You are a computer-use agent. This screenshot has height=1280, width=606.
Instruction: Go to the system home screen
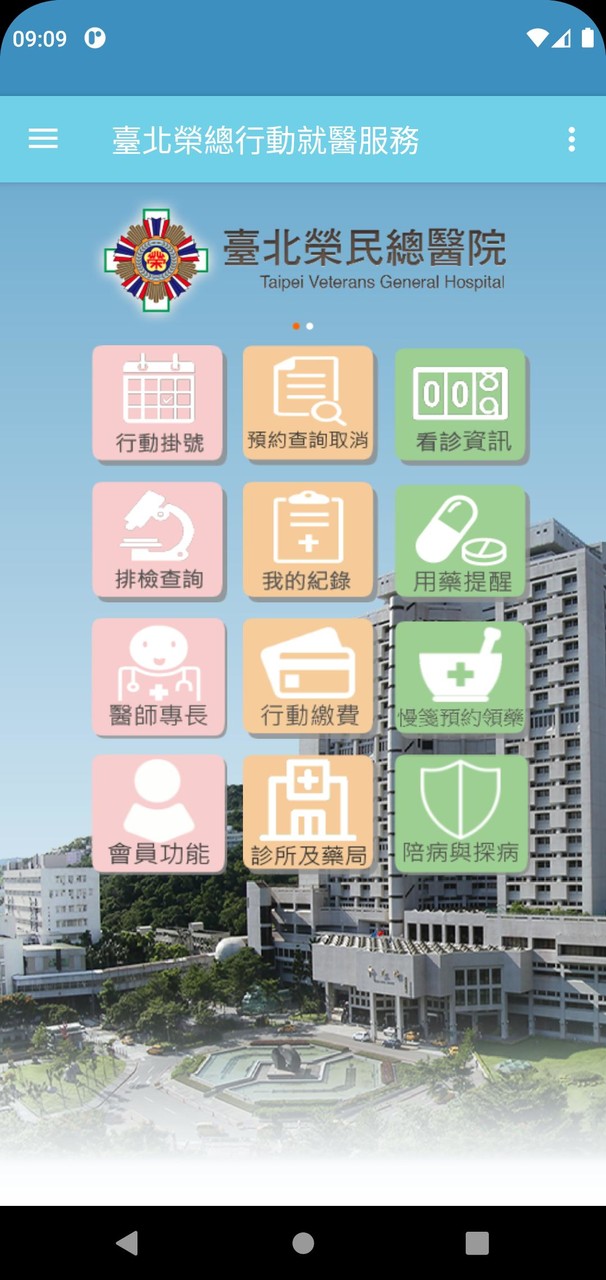[303, 1242]
